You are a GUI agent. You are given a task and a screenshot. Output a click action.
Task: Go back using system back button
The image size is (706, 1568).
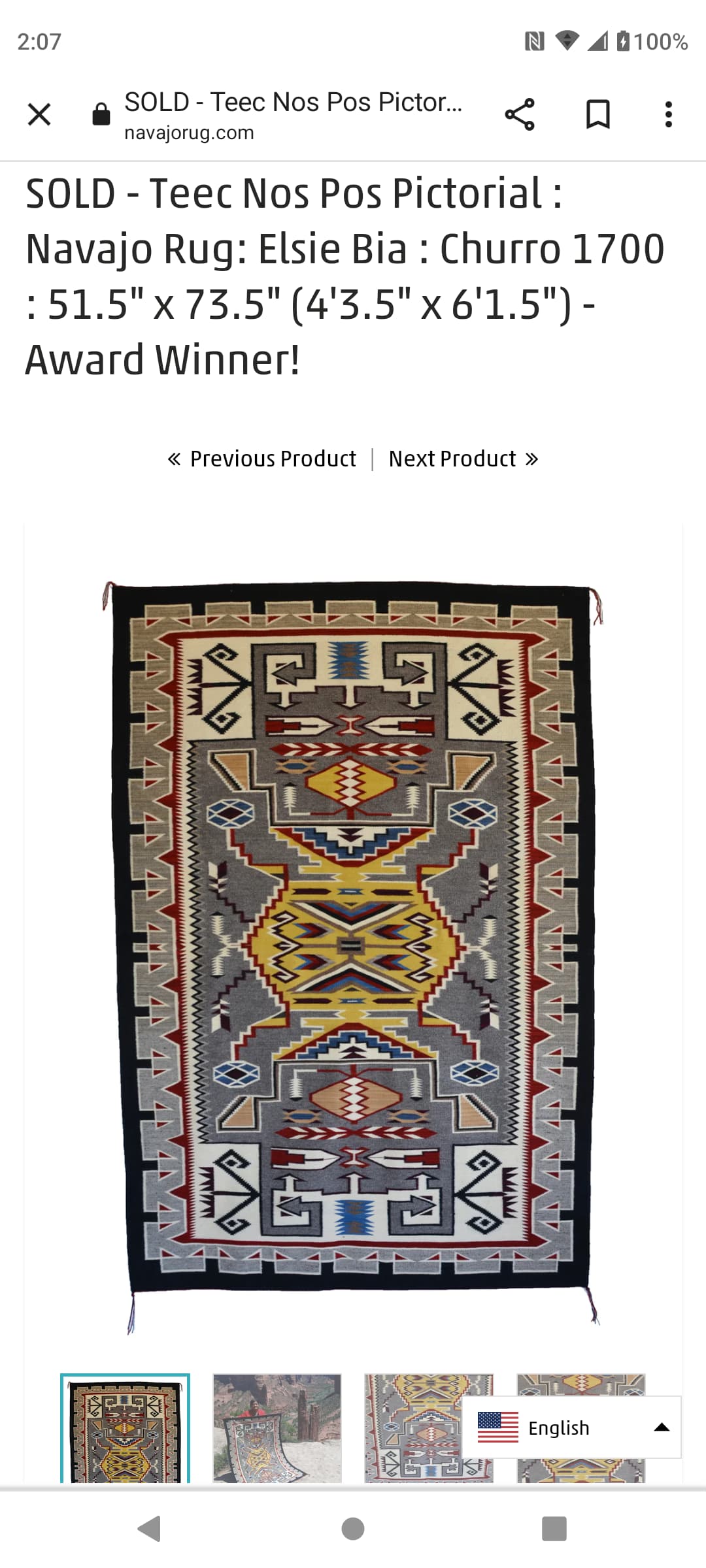click(x=150, y=1529)
